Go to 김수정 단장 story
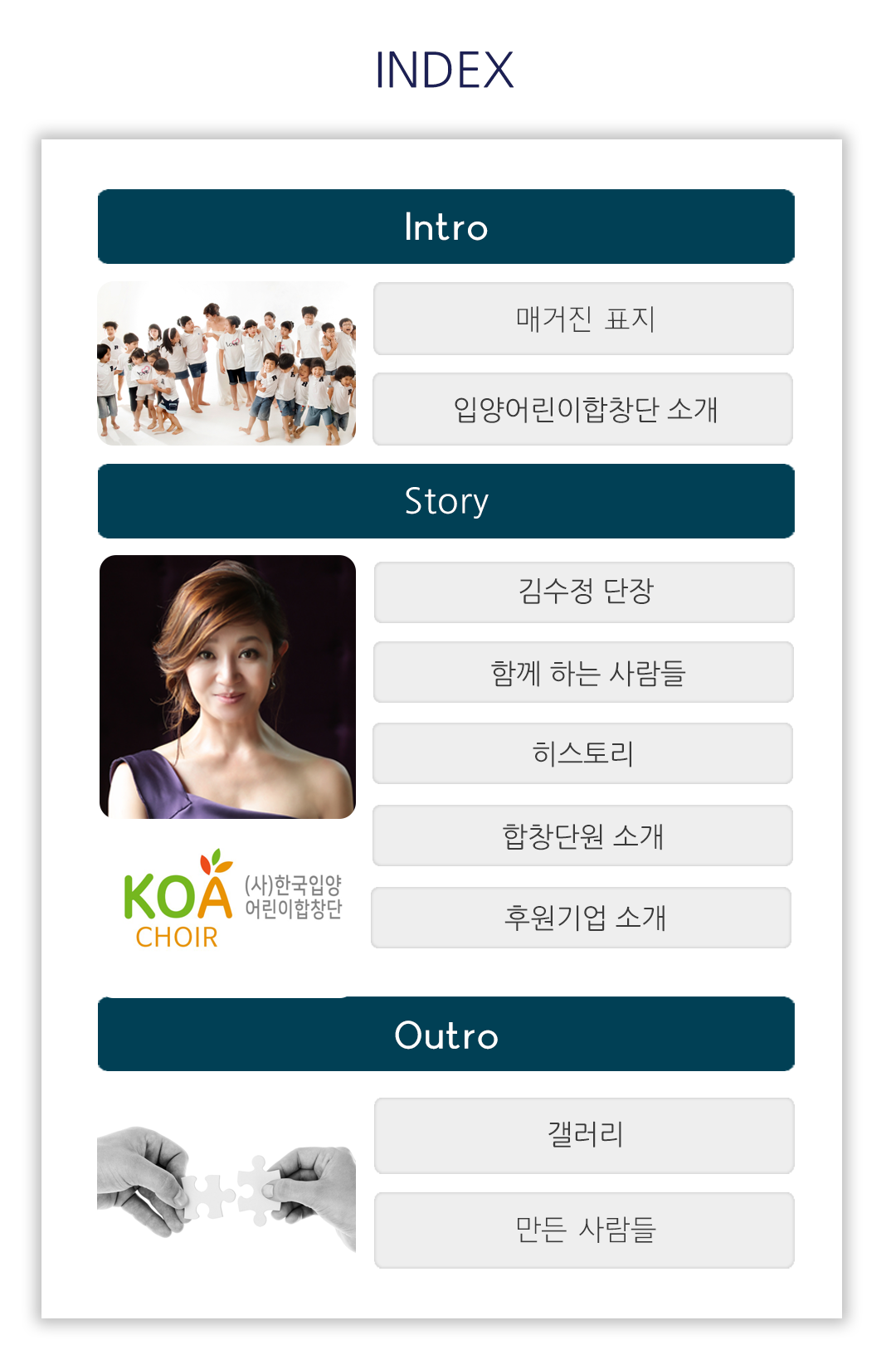 [584, 592]
